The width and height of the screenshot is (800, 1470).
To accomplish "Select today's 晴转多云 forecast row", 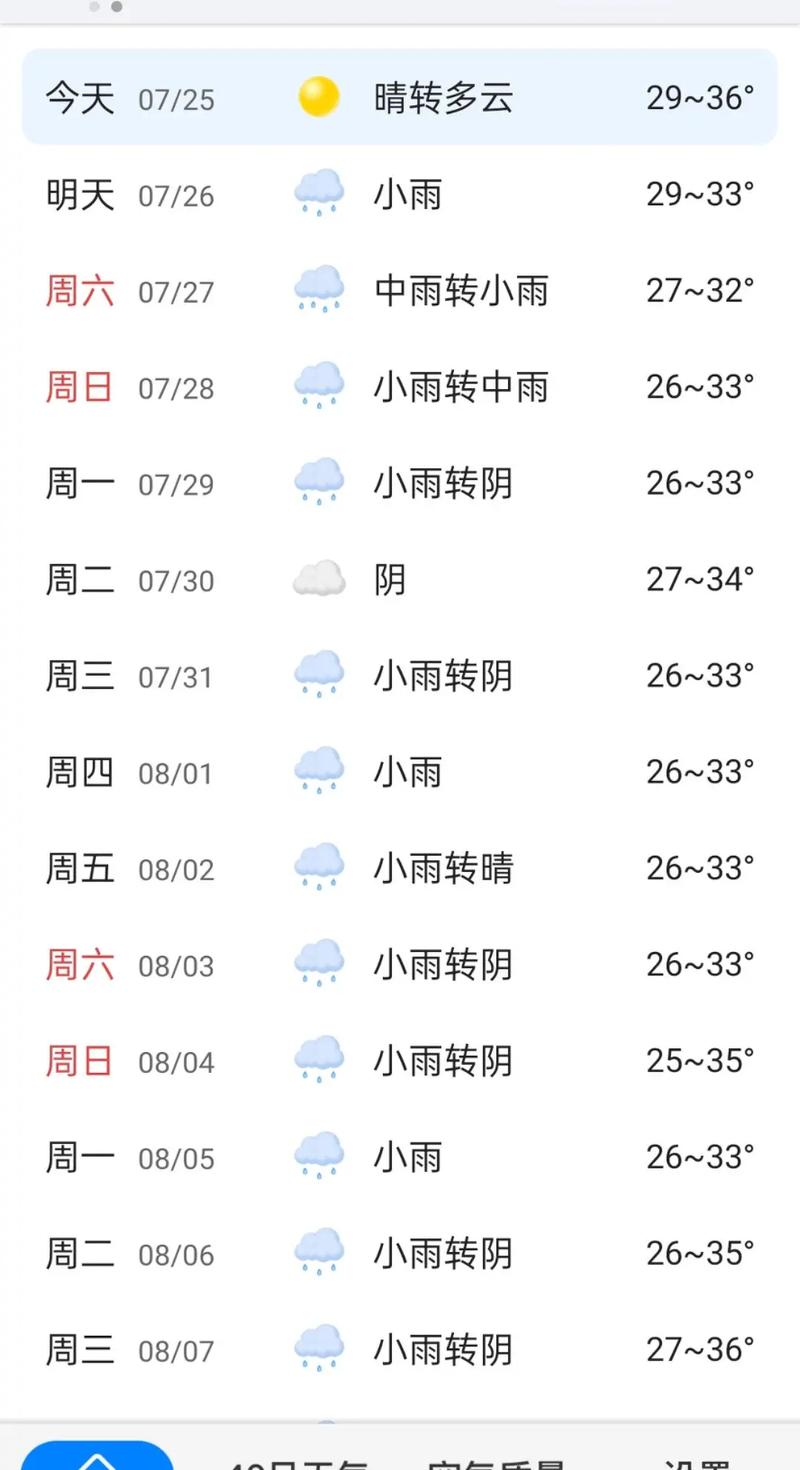I will (400, 97).
